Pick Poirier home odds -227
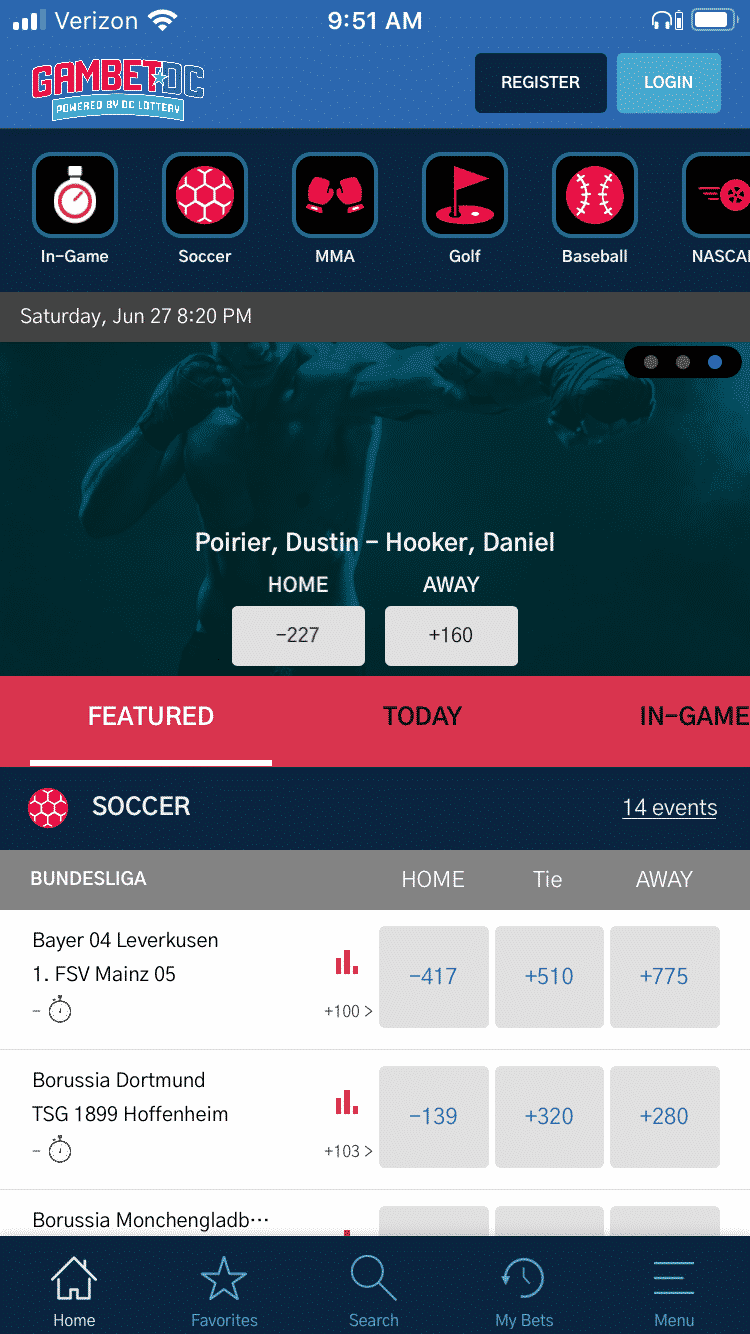The width and height of the screenshot is (750, 1334). point(298,635)
